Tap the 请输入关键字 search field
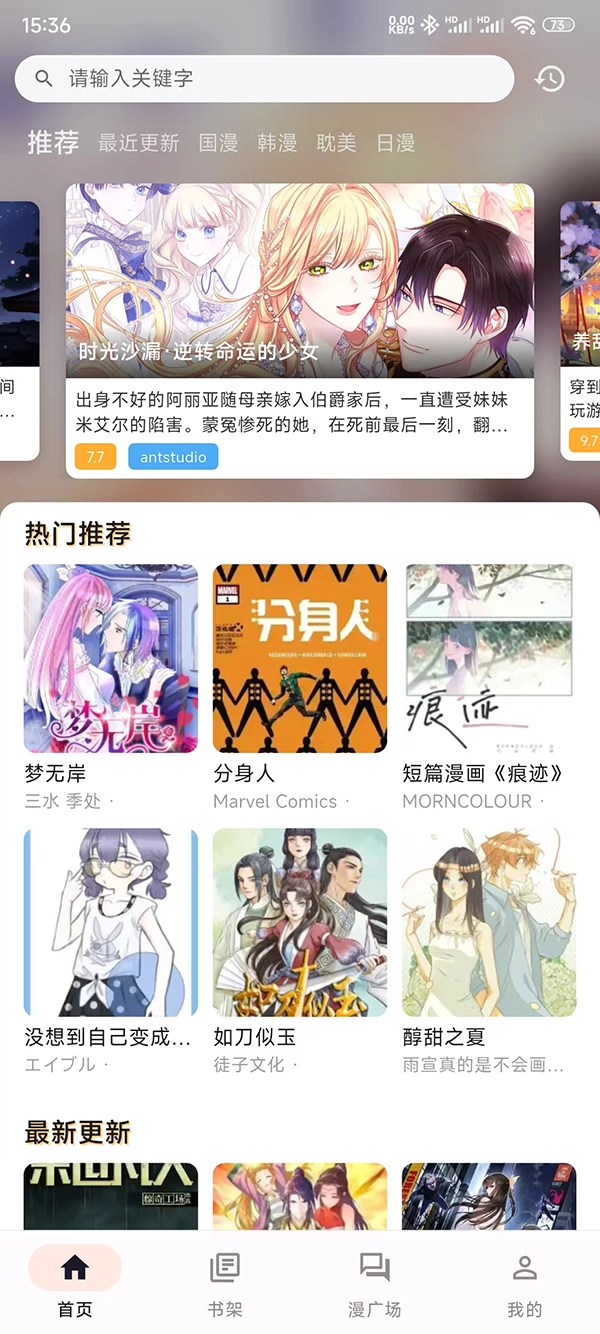Screen dimensions: 600x1334 (264, 78)
